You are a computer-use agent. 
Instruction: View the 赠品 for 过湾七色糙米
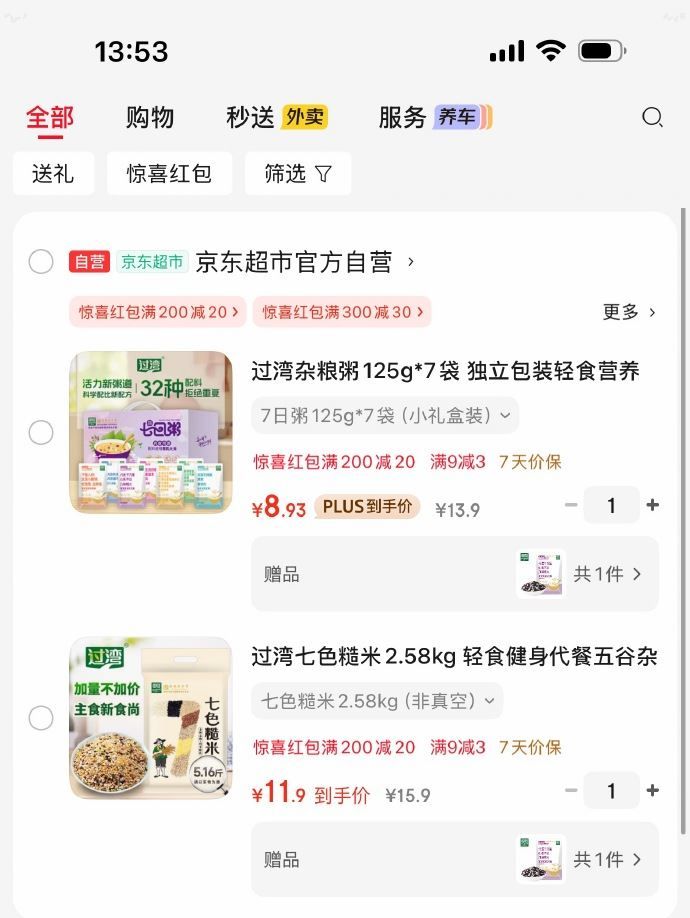point(455,859)
